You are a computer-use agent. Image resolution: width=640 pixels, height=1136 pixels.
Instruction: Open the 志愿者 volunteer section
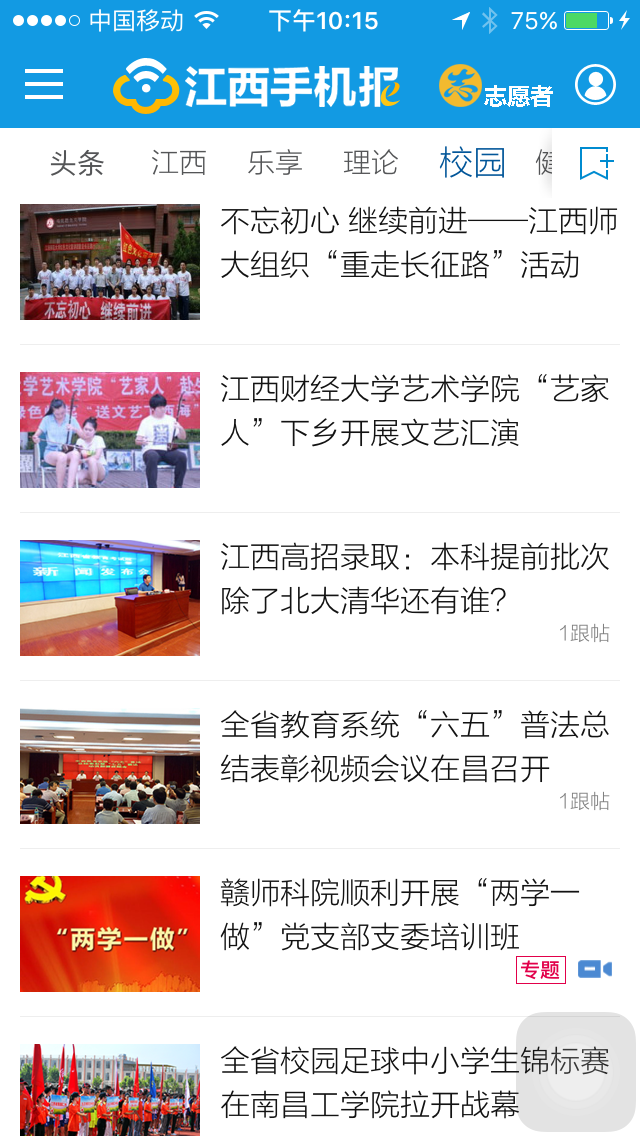click(x=496, y=87)
